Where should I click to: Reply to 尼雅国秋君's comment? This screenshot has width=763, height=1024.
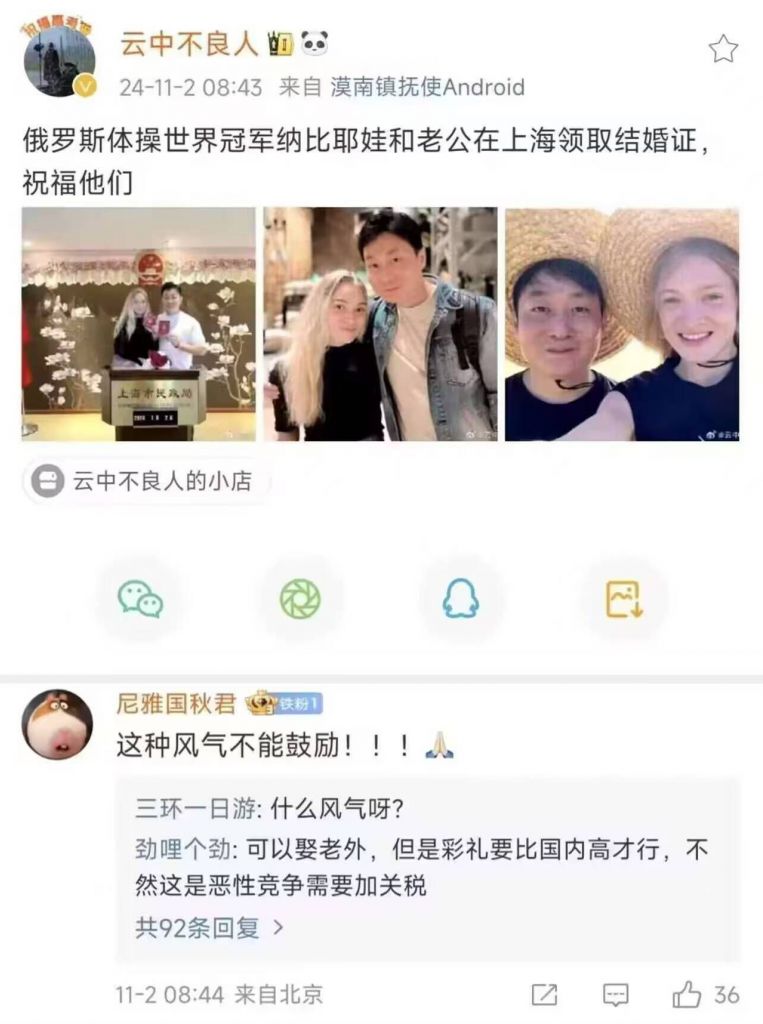[x=616, y=994]
